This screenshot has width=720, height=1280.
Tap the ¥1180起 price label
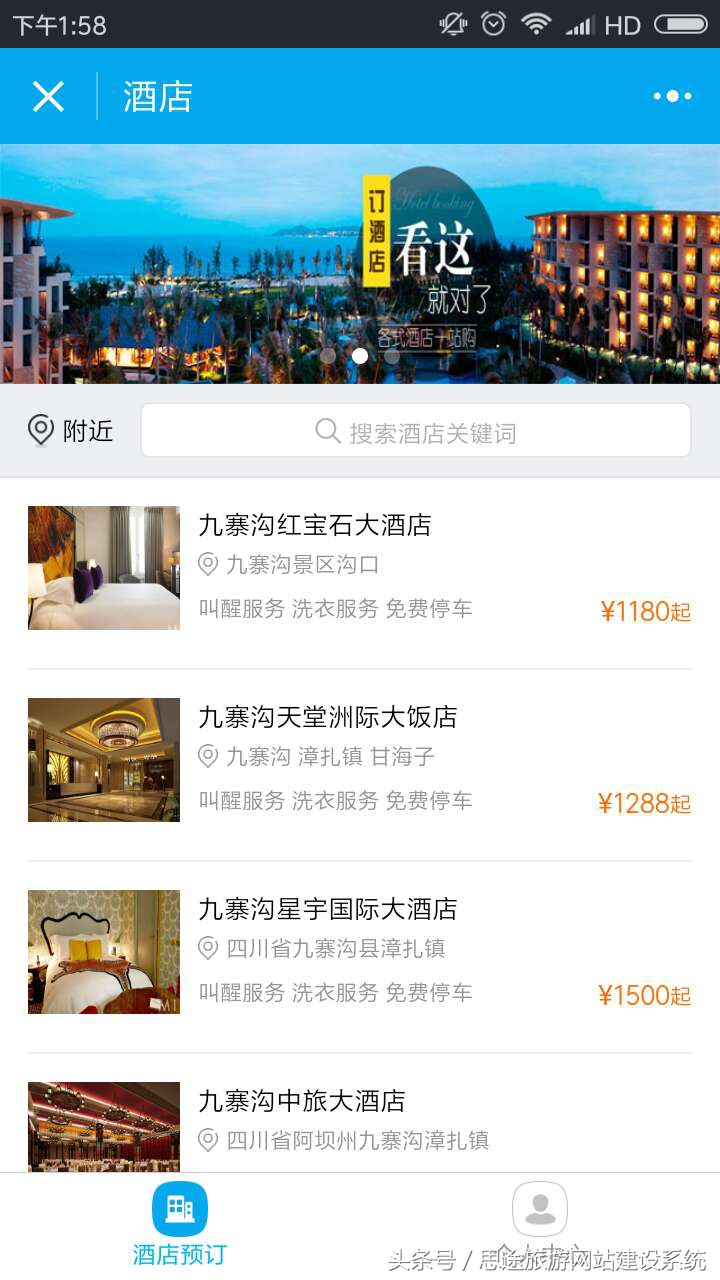pos(646,611)
